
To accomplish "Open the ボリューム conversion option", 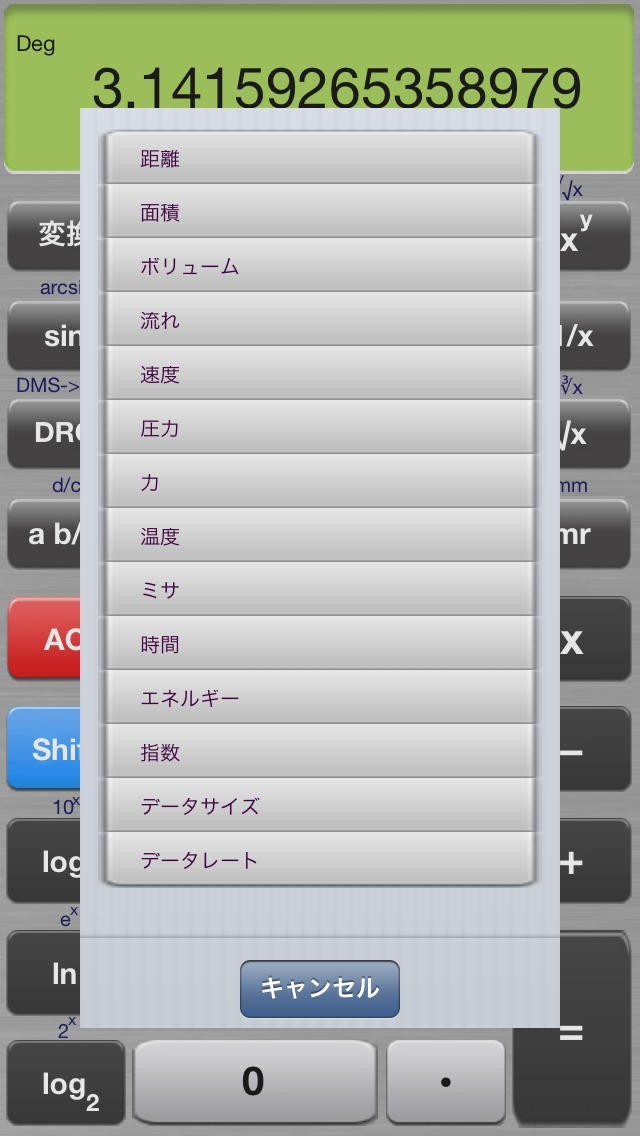I will 319,266.
